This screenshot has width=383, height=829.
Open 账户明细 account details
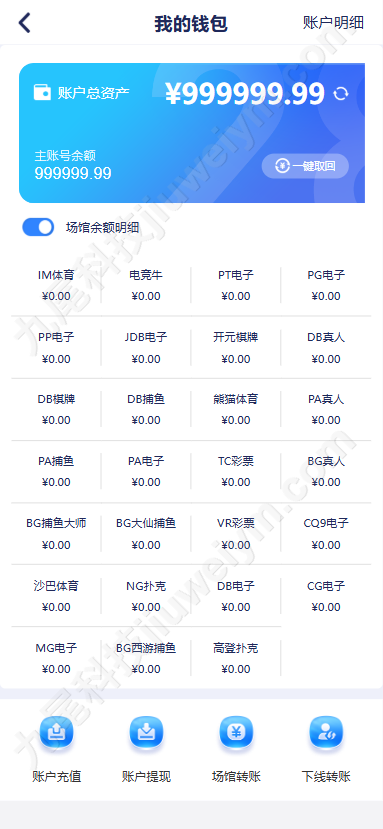point(333,23)
